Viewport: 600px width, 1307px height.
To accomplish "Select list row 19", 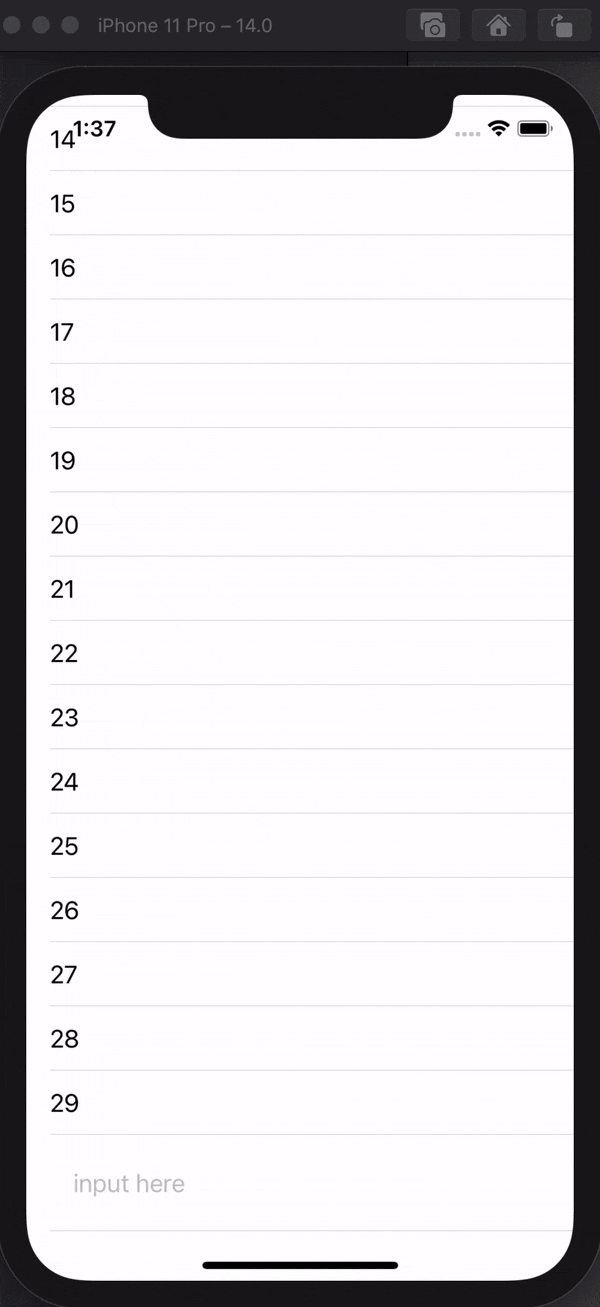I will tap(300, 460).
